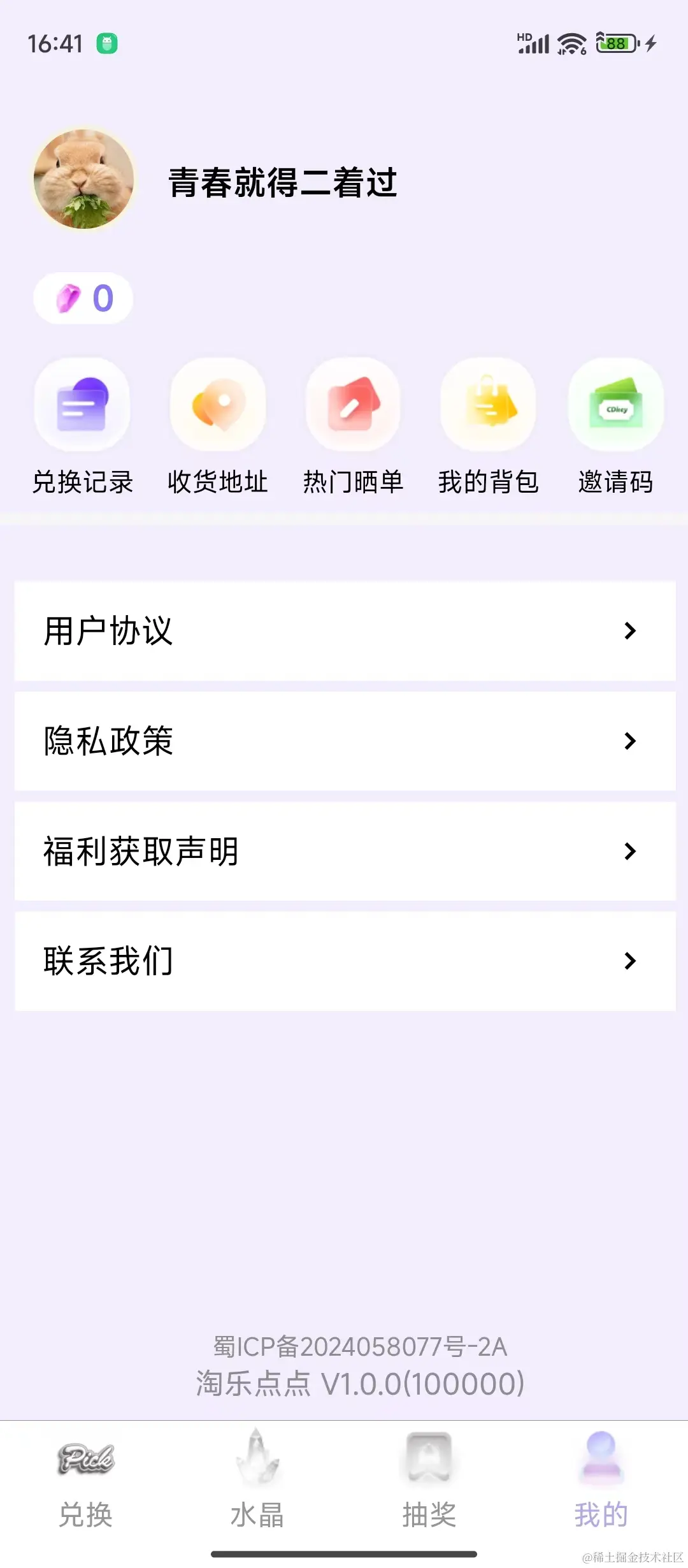
Task: View the 隐私政策 row
Action: pyautogui.click(x=345, y=741)
